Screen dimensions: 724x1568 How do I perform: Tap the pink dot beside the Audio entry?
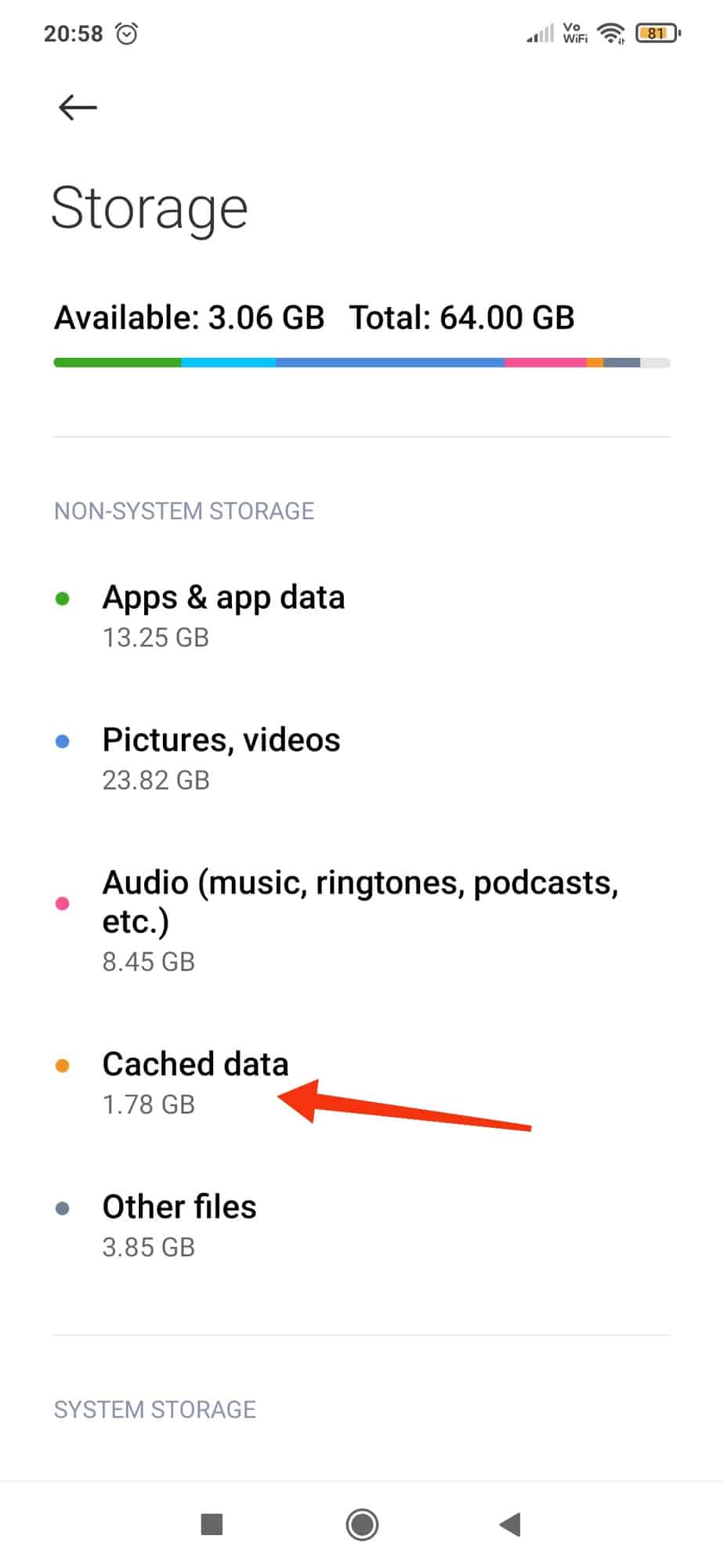pos(63,902)
